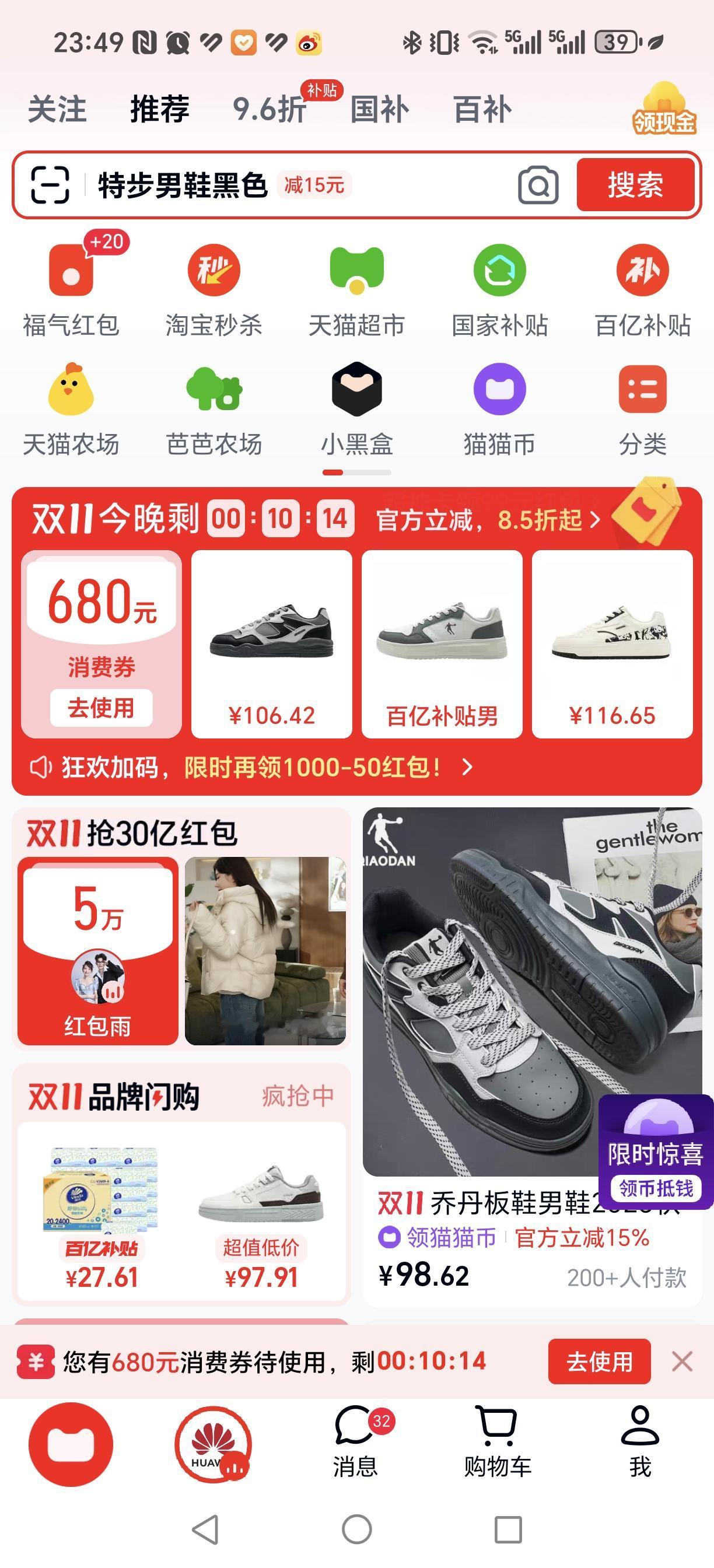Open the camera image search

[538, 185]
